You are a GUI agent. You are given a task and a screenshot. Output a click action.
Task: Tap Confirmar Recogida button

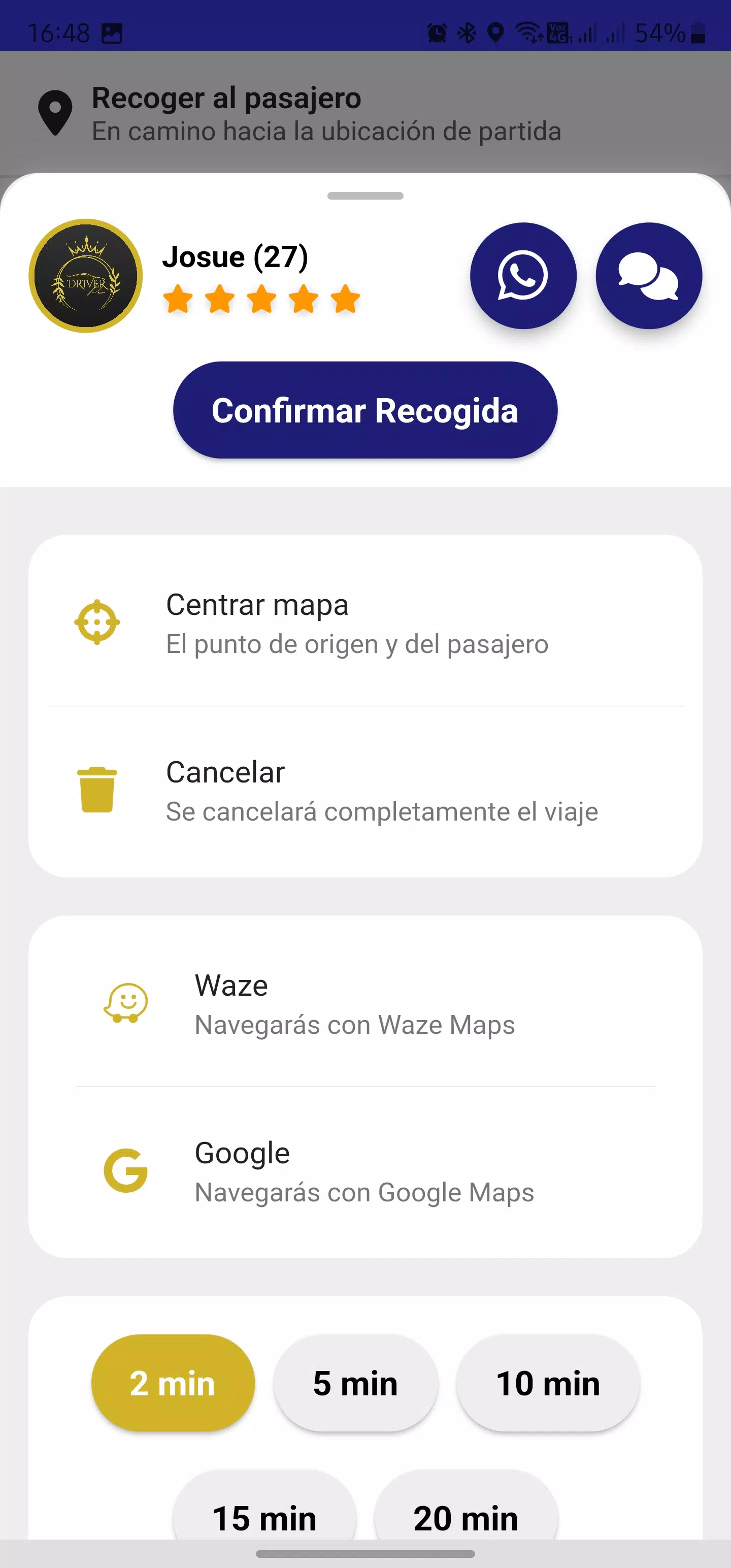pyautogui.click(x=365, y=410)
